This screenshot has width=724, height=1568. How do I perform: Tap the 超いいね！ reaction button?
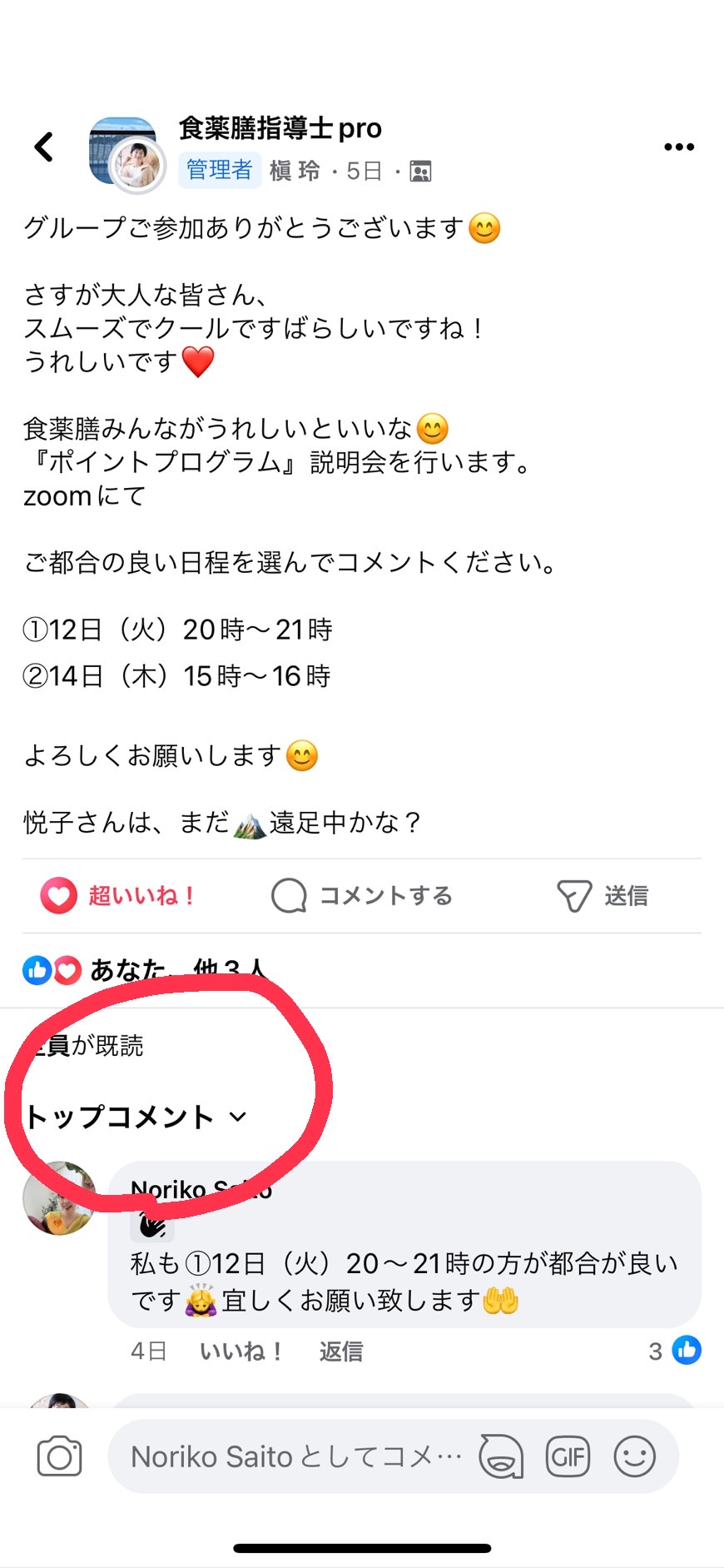[118, 895]
